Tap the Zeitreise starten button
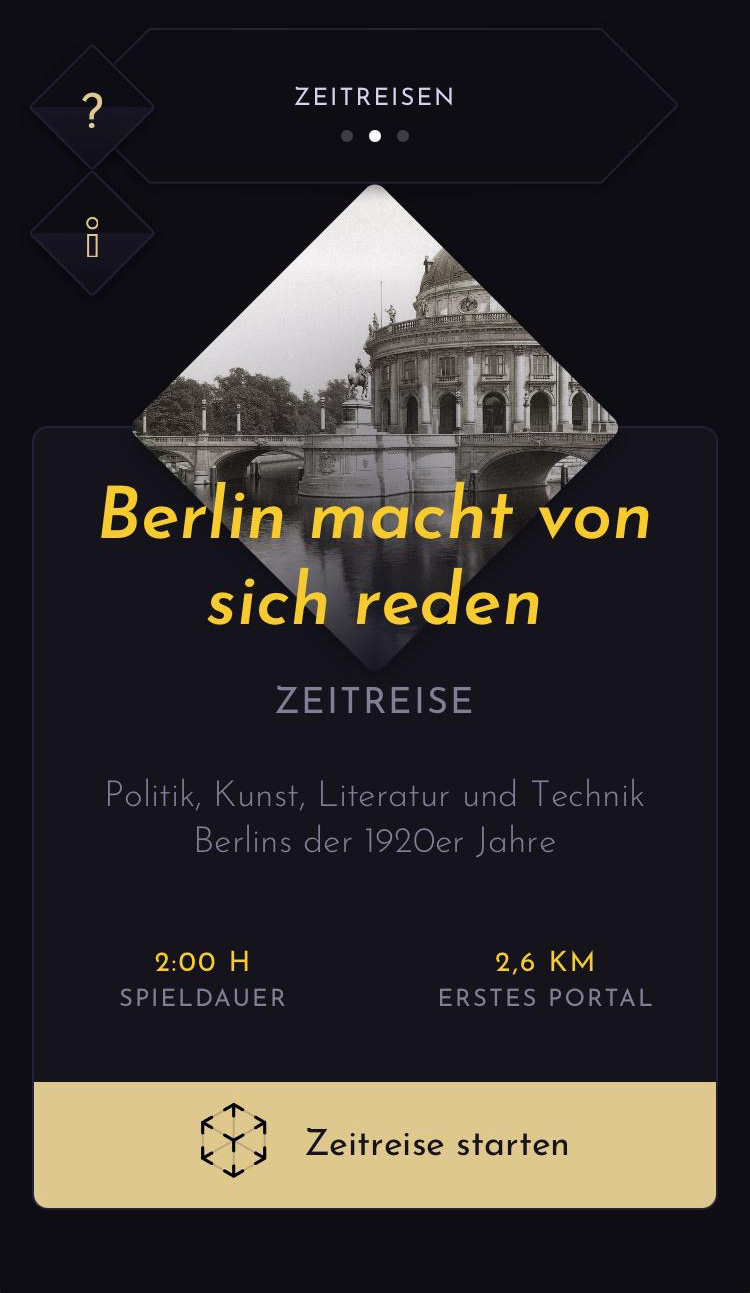This screenshot has height=1293, width=750. point(375,1144)
